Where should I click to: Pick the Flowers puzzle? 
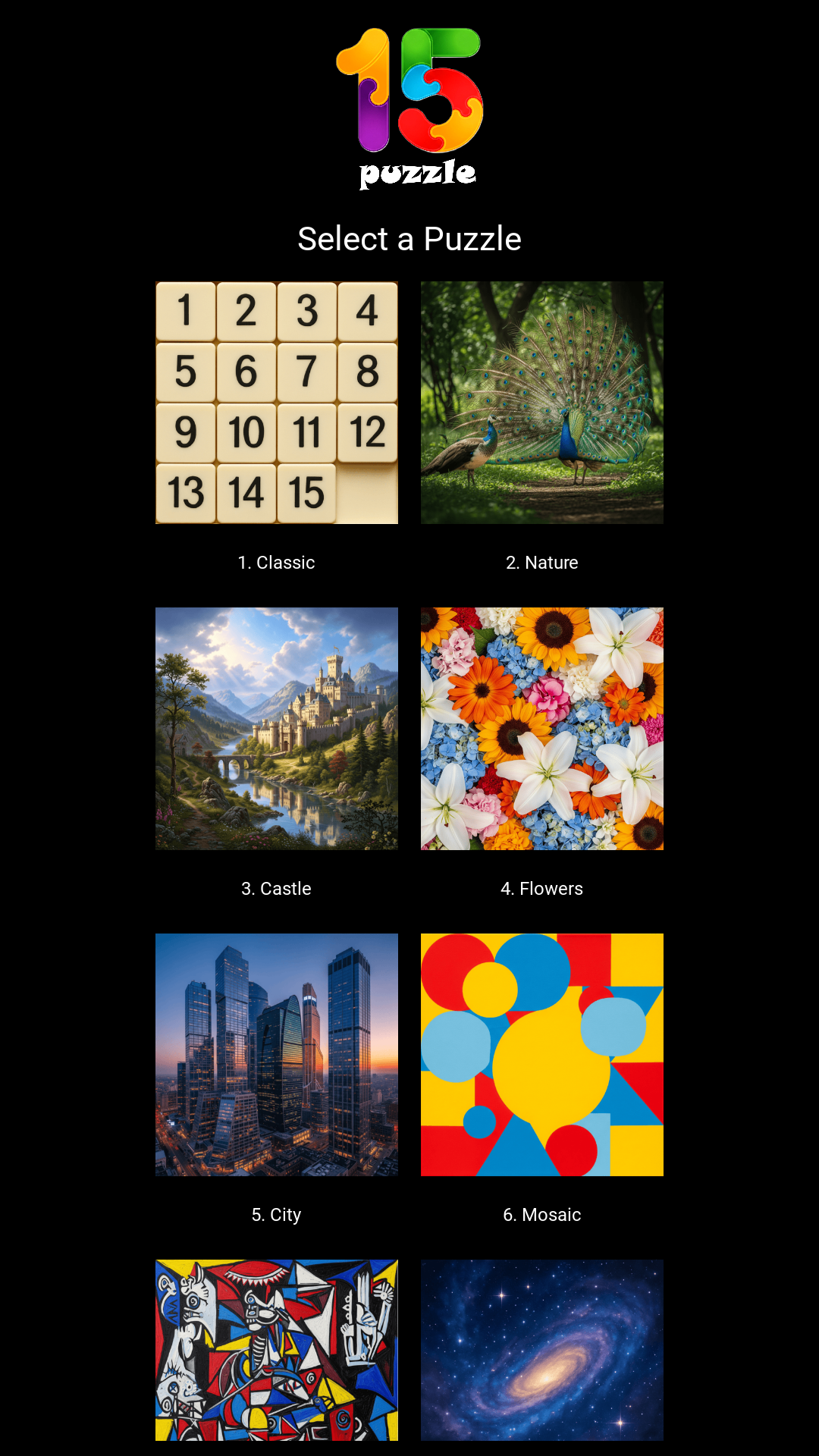coord(542,729)
